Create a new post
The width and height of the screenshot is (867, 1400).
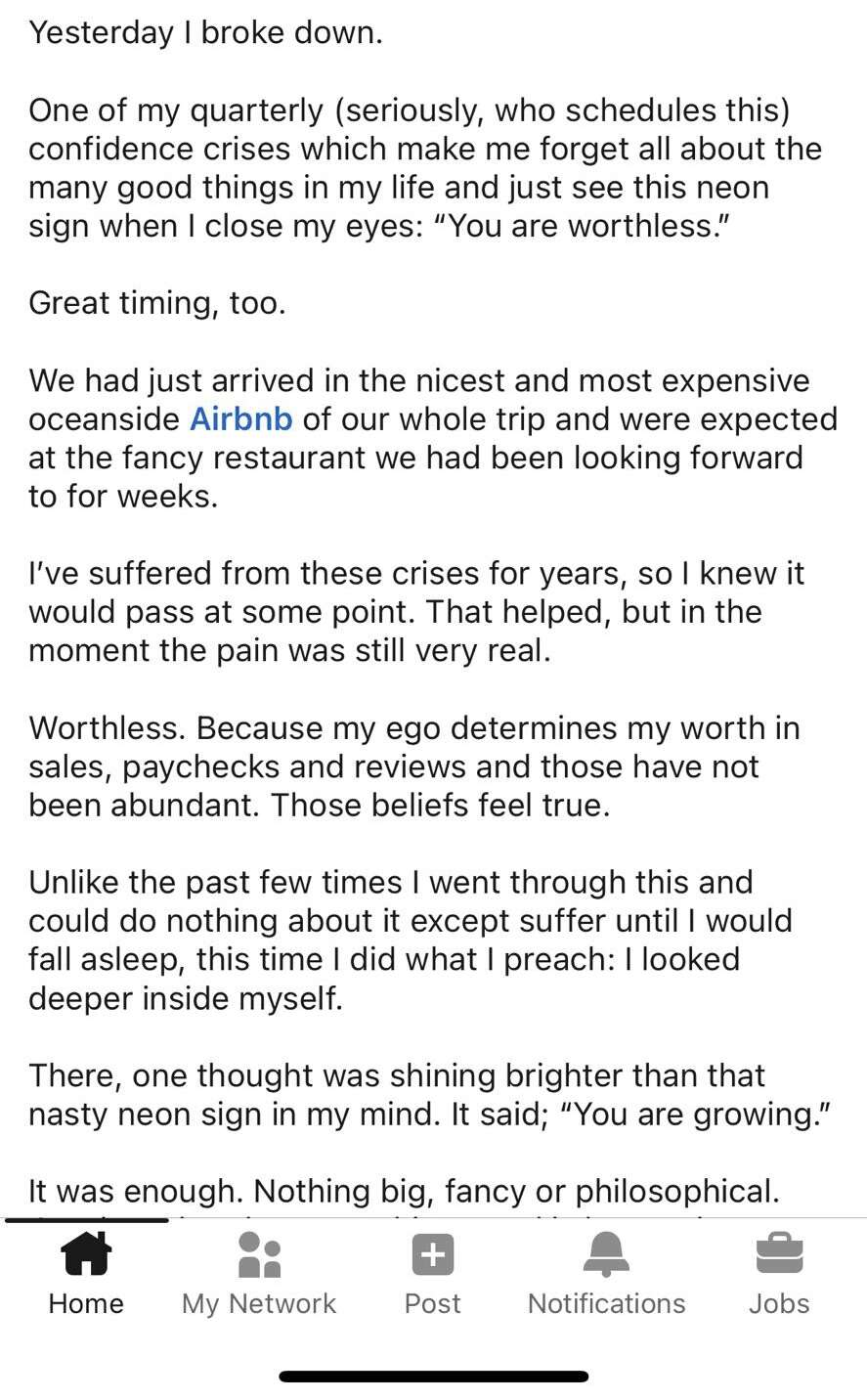(433, 1273)
